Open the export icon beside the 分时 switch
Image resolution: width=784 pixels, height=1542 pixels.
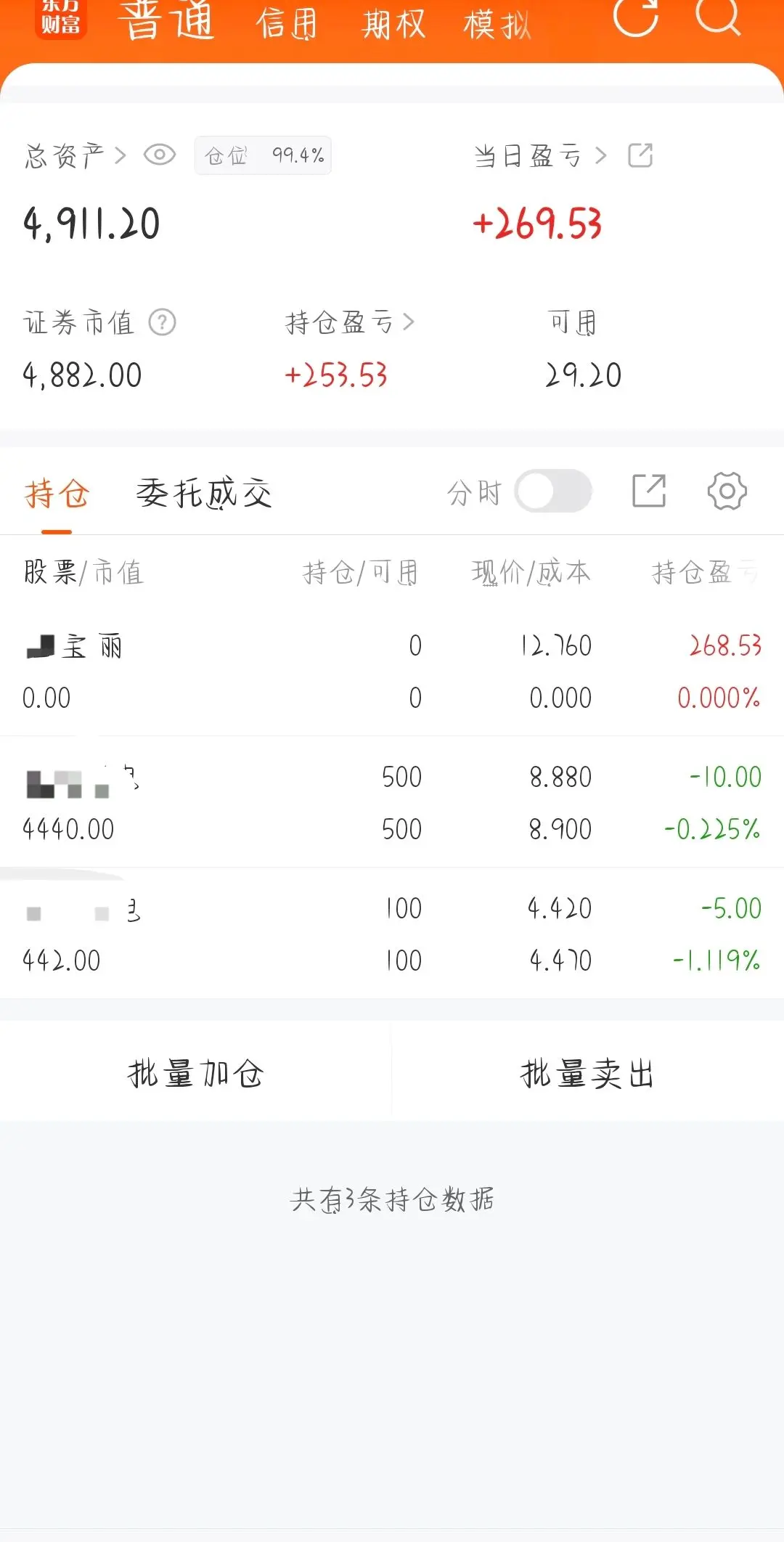click(650, 491)
